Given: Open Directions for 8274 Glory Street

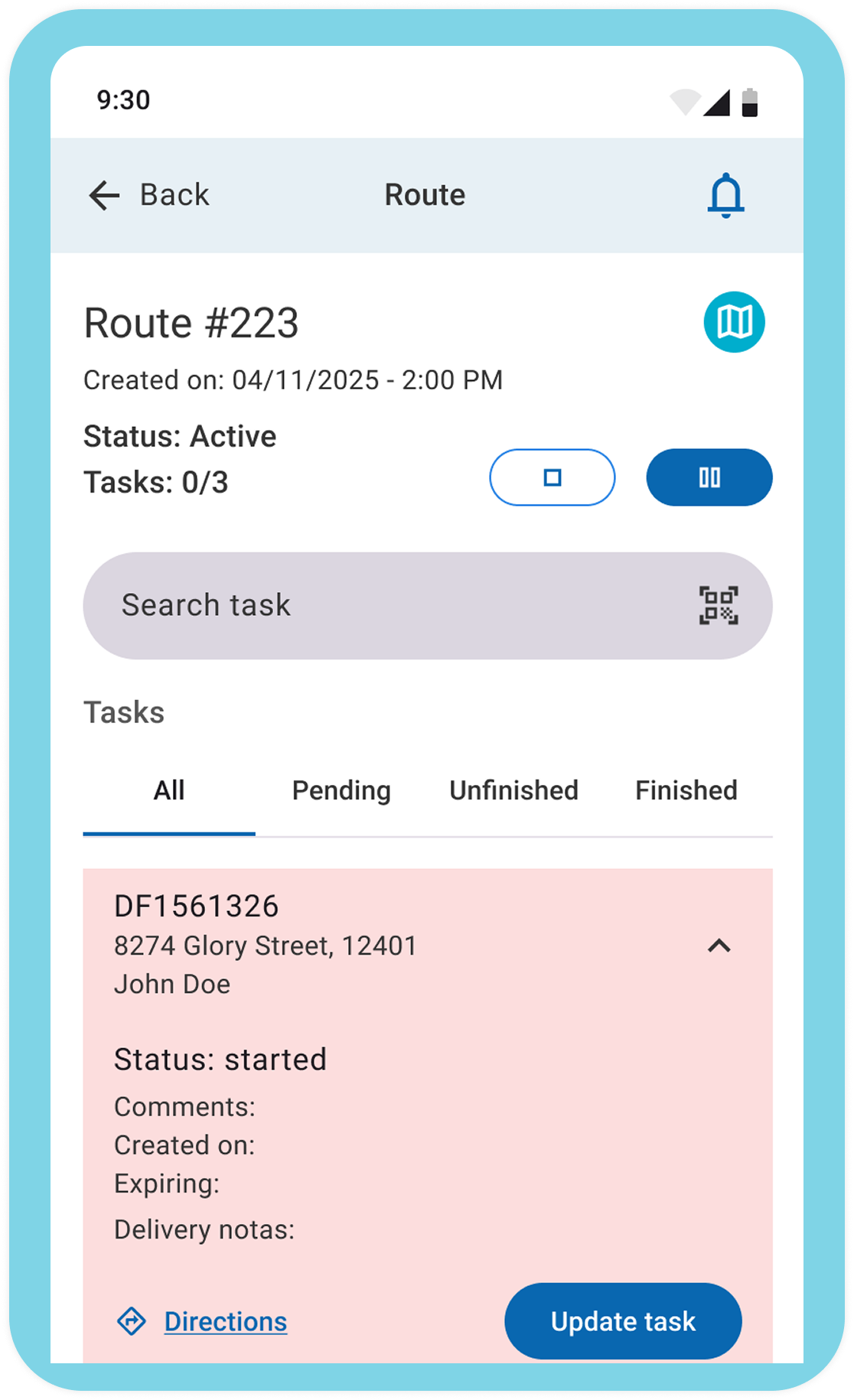Looking at the screenshot, I should tap(224, 1321).
